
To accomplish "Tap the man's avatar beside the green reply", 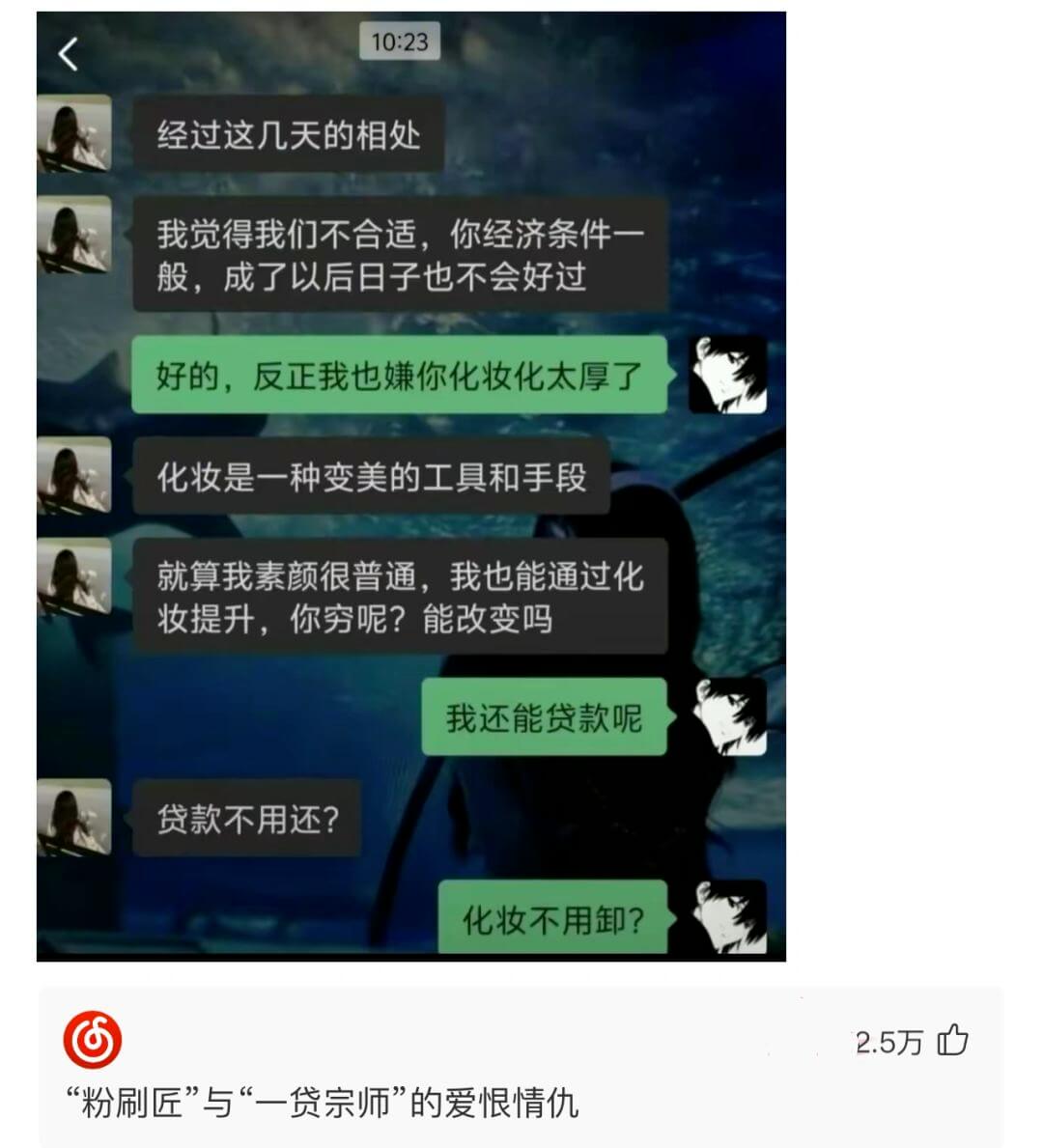I will click(727, 378).
